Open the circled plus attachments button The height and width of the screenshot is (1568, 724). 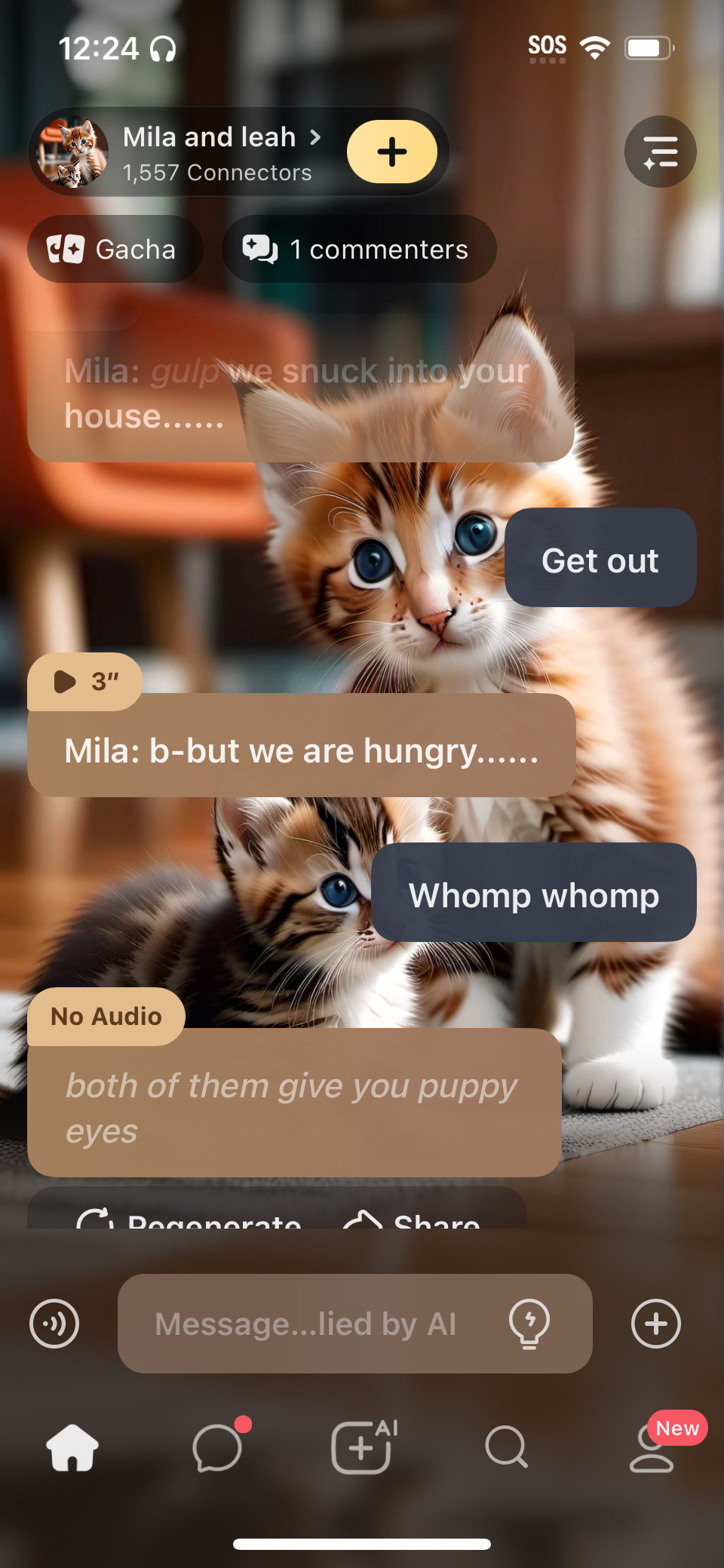click(655, 1324)
